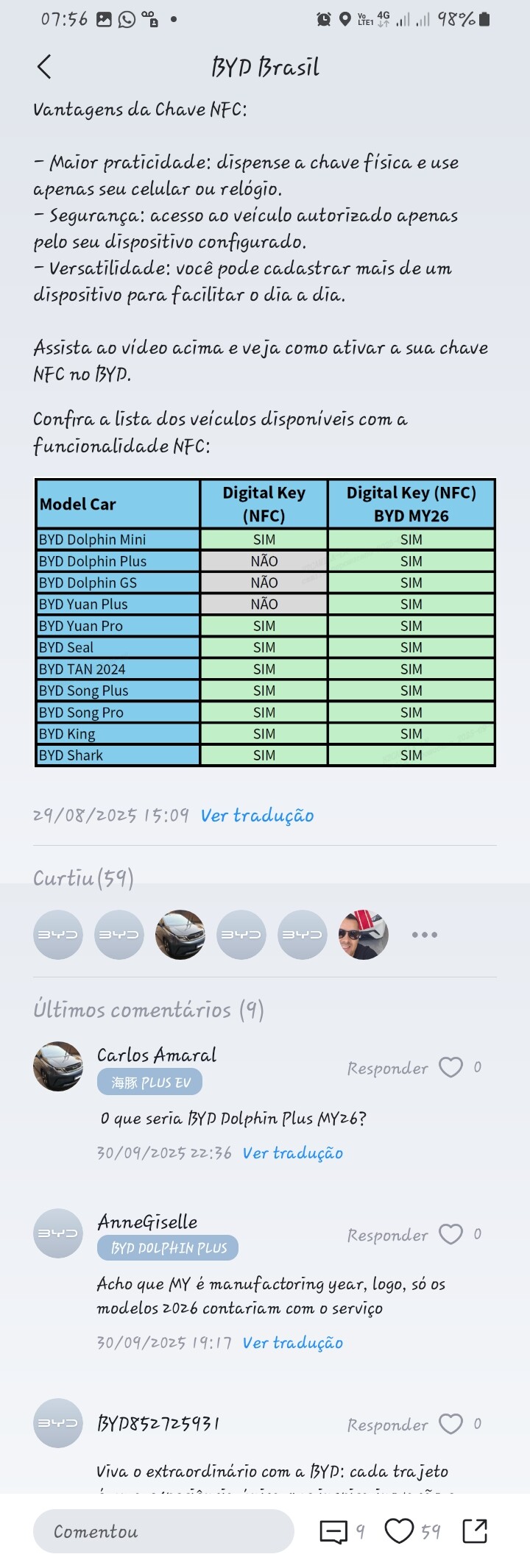This screenshot has width=530, height=1568.
Task: Show more people who liked the post
Action: coord(425,935)
